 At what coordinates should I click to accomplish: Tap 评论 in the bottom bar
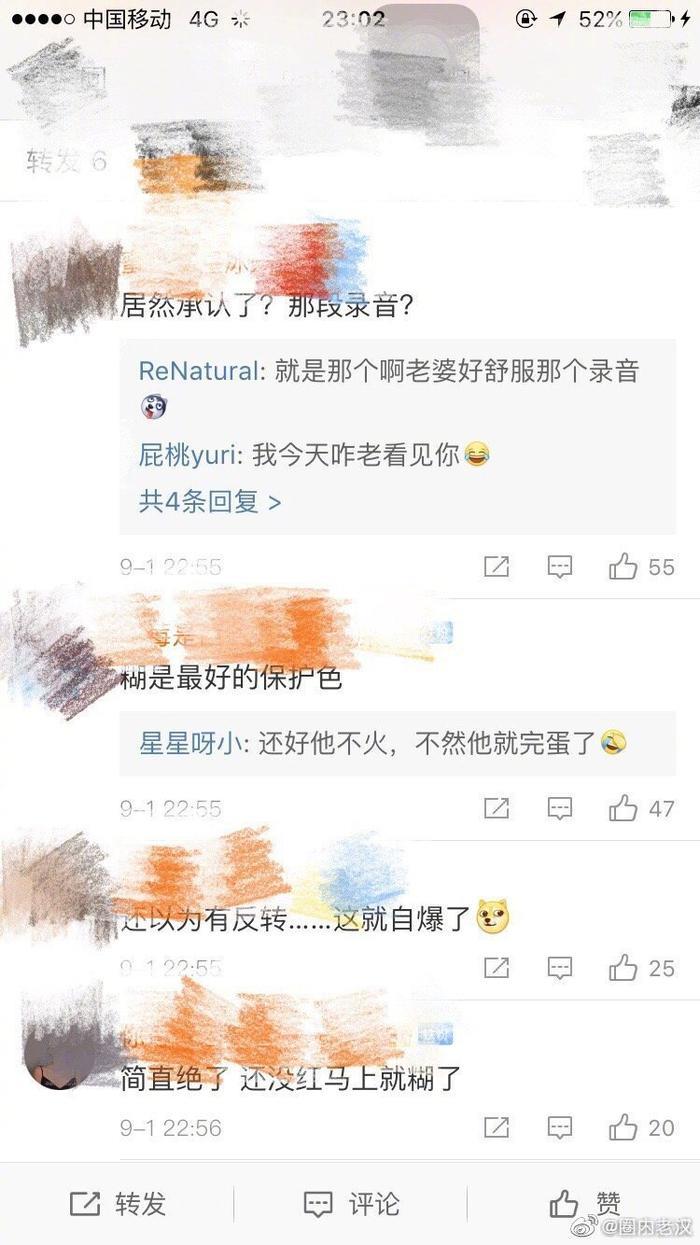pos(352,1203)
